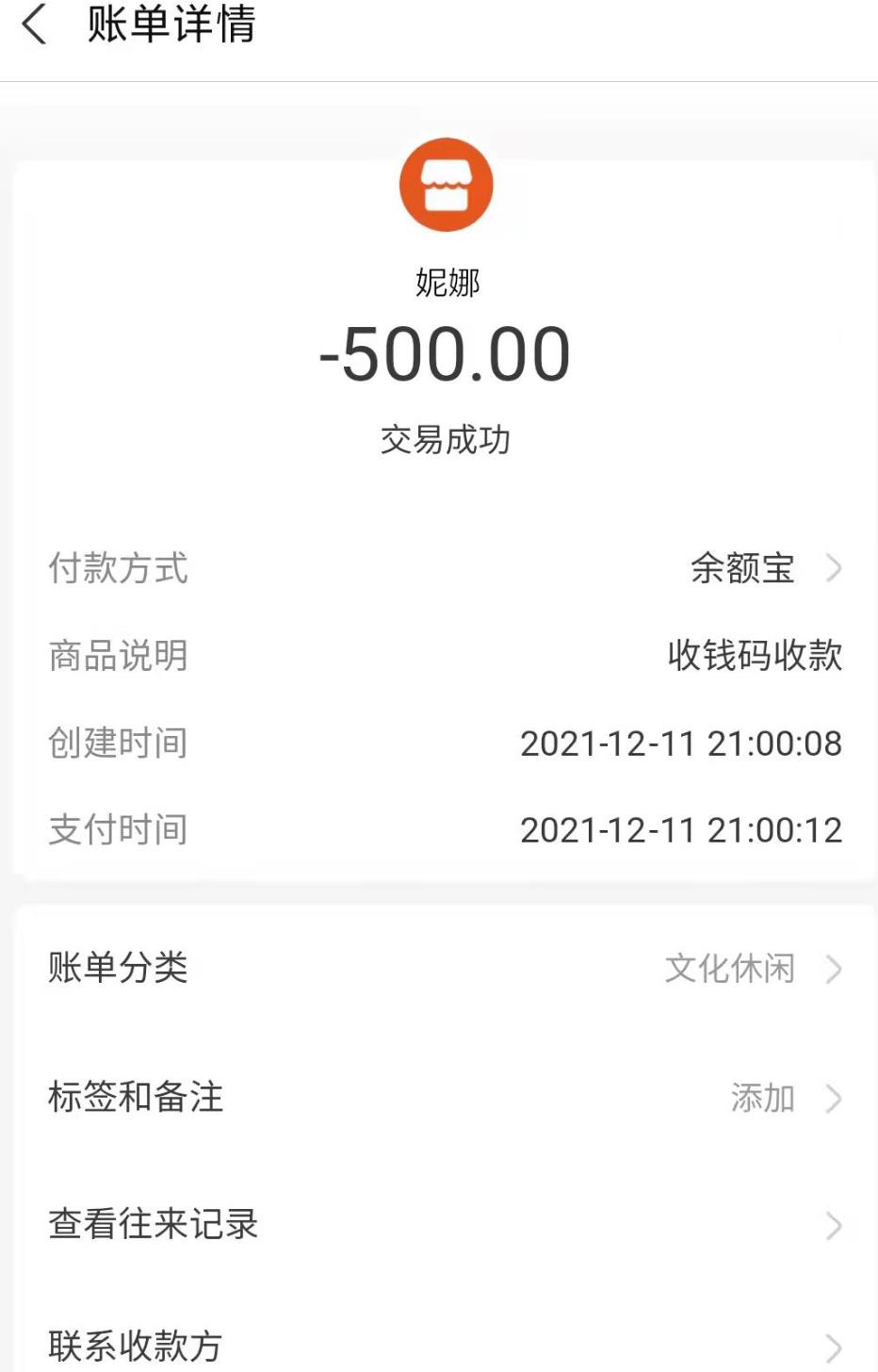The width and height of the screenshot is (878, 1372).
Task: Select the chevron beside 余额宝 payment method
Action: (835, 568)
